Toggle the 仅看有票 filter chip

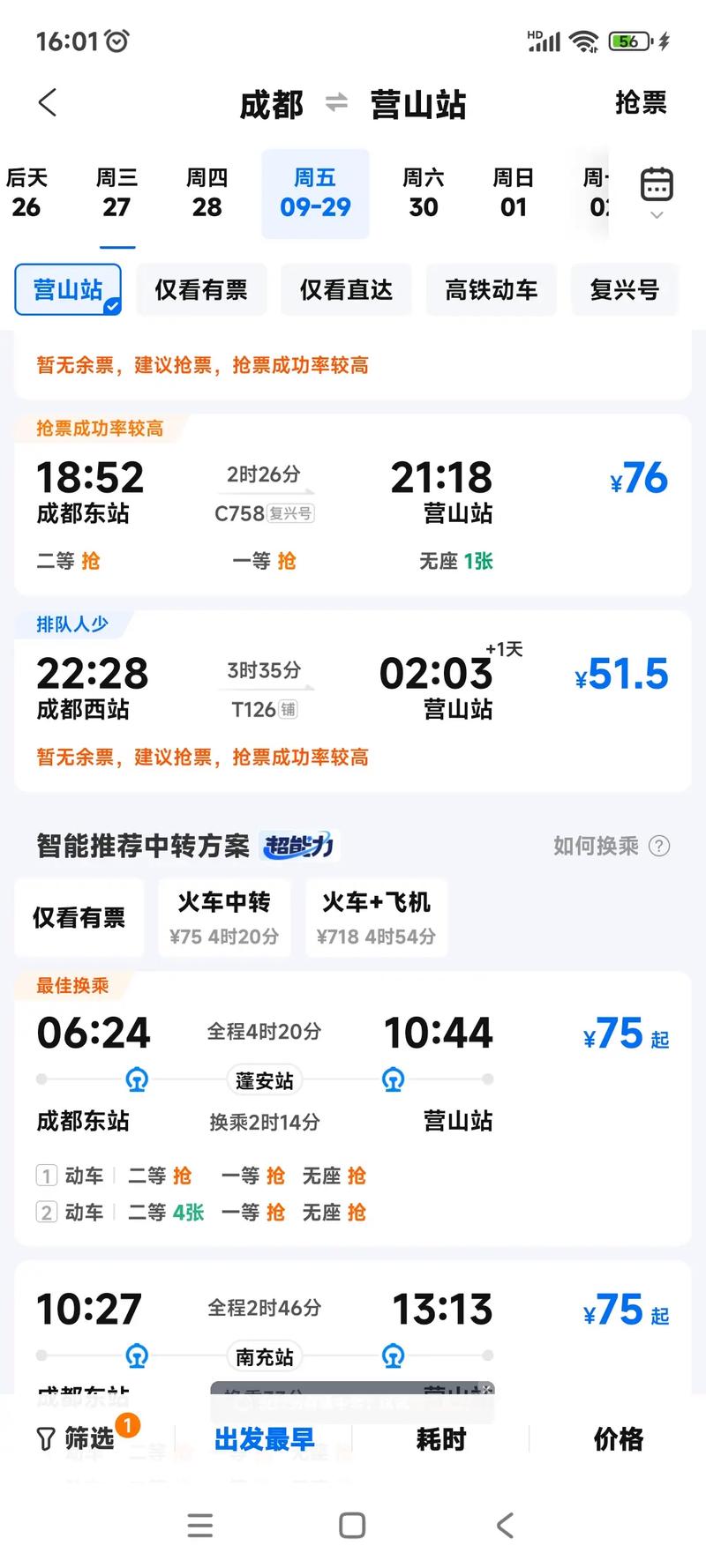coord(201,289)
